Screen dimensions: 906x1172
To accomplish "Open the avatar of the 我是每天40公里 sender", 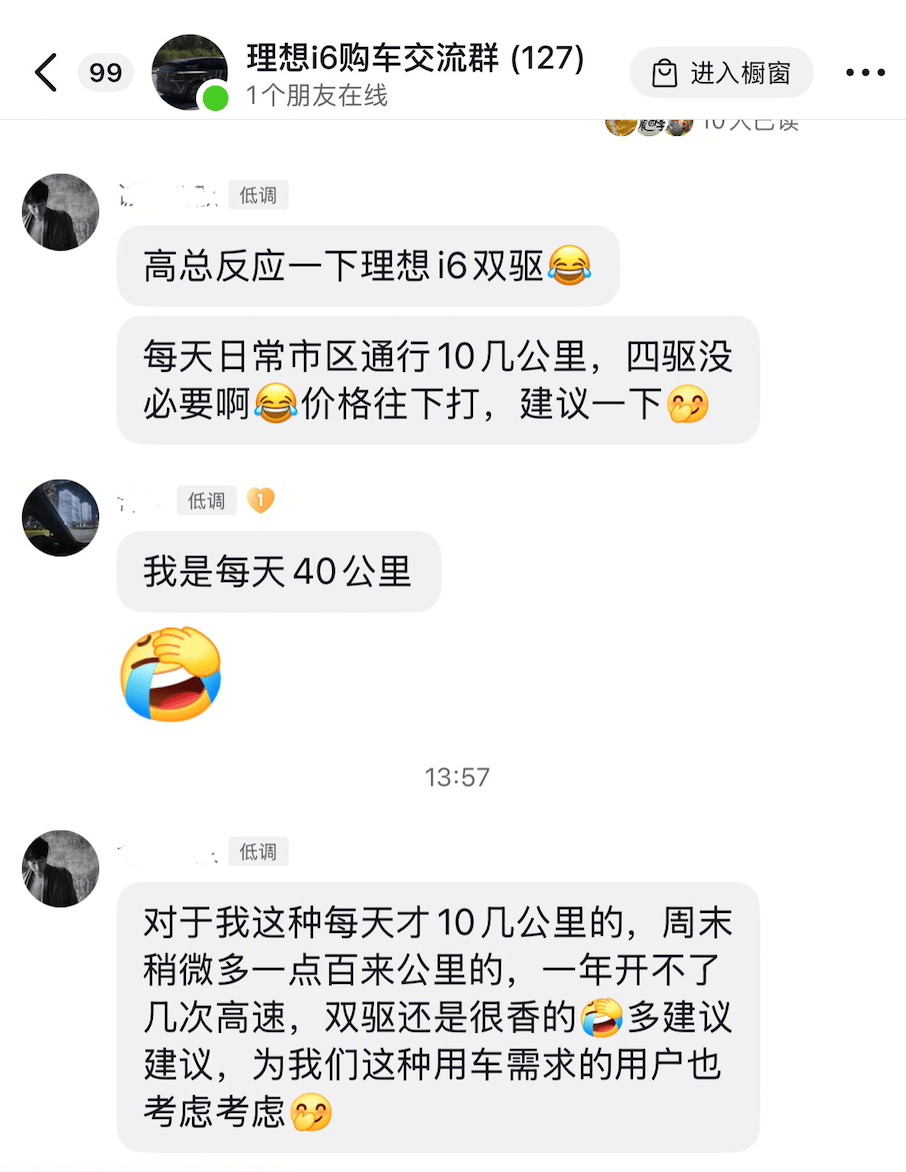I will (x=60, y=517).
